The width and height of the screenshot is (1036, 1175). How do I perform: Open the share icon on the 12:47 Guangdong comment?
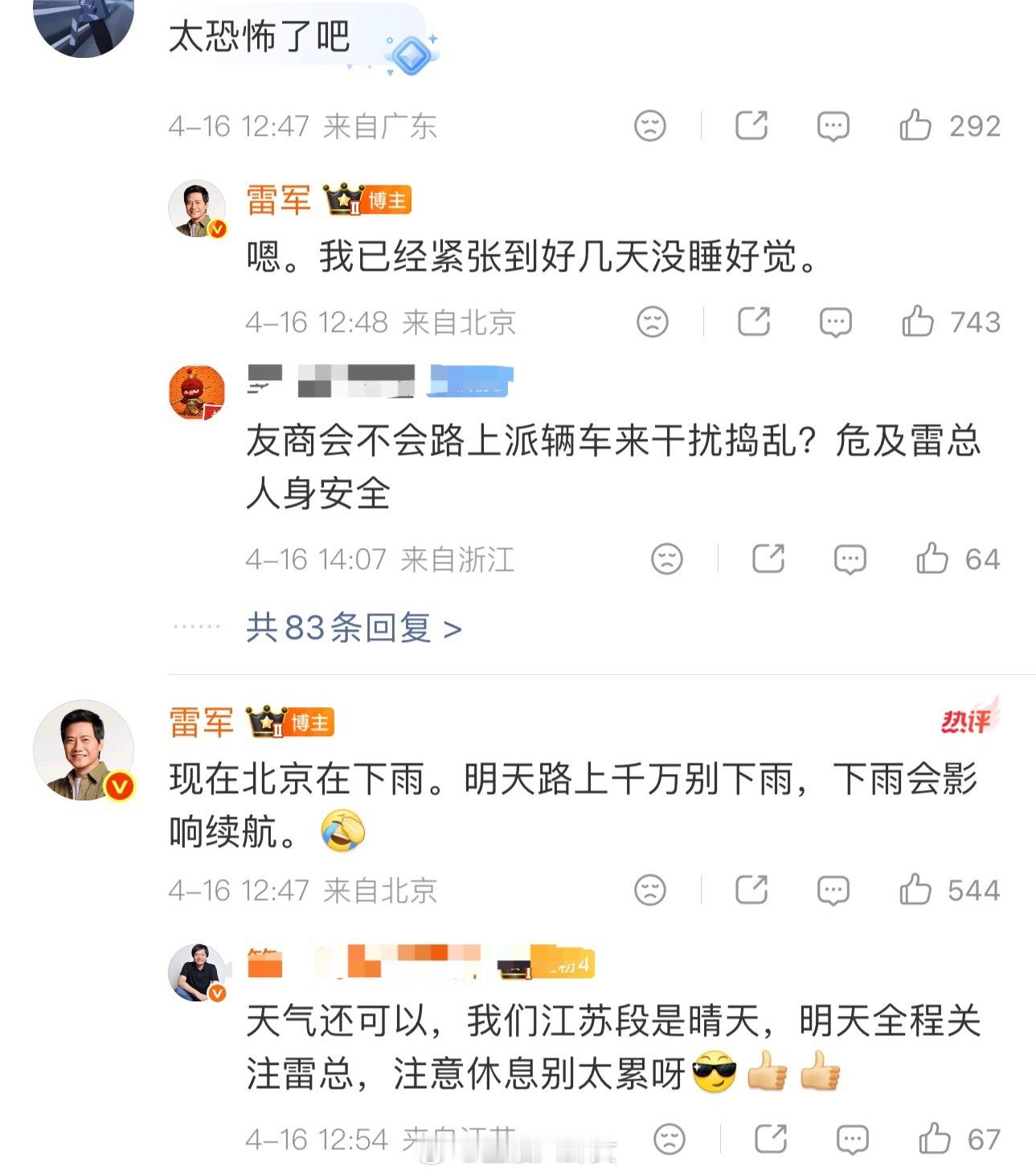(x=751, y=125)
